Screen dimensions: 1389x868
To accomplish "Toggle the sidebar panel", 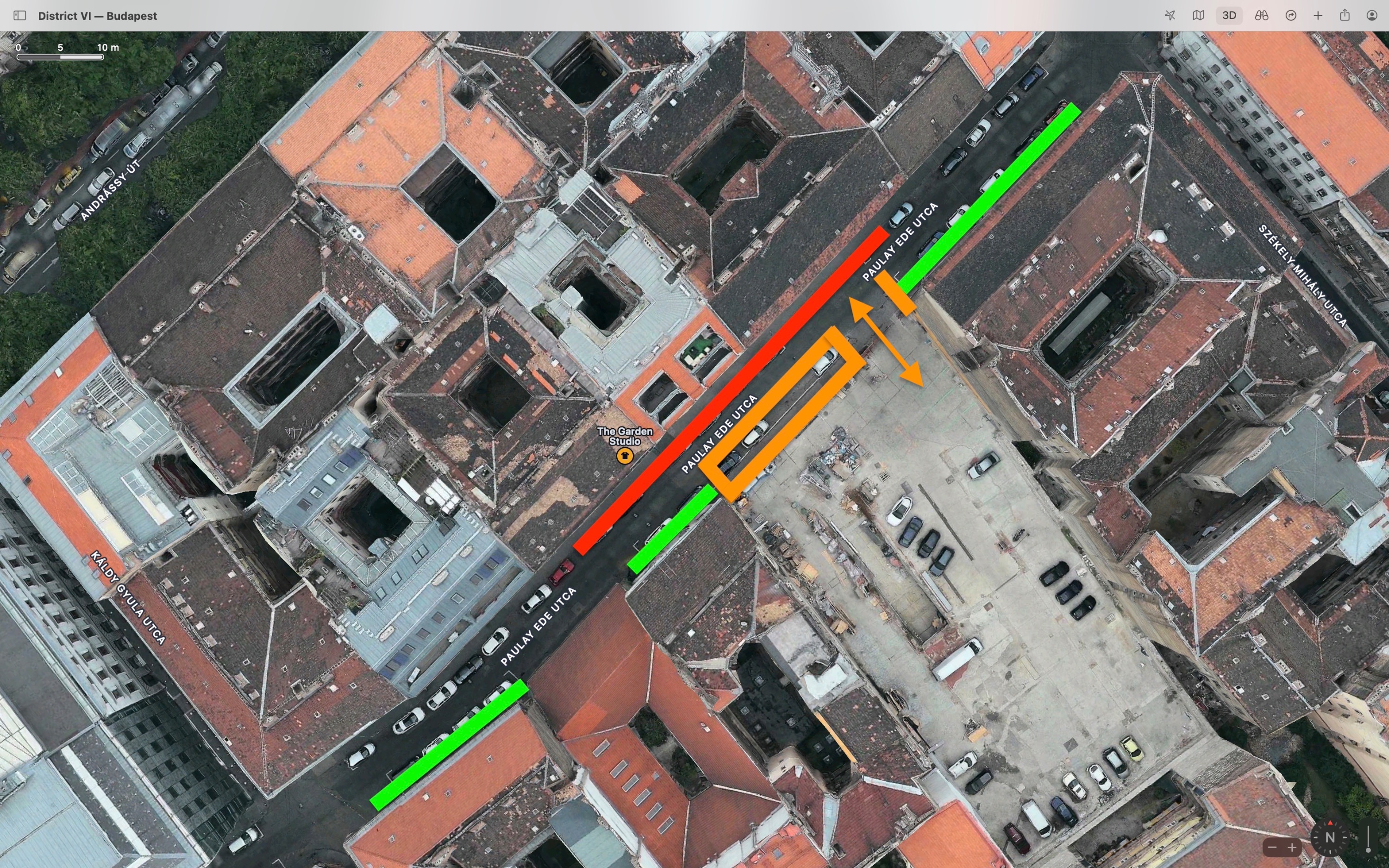I will click(x=19, y=15).
